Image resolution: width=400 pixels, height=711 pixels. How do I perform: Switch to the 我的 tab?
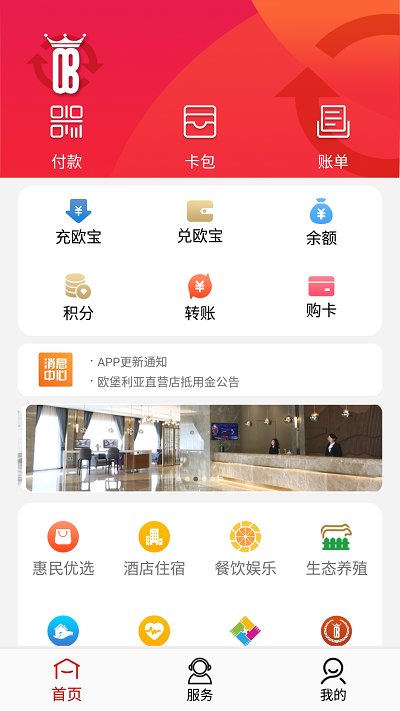pyautogui.click(x=333, y=680)
